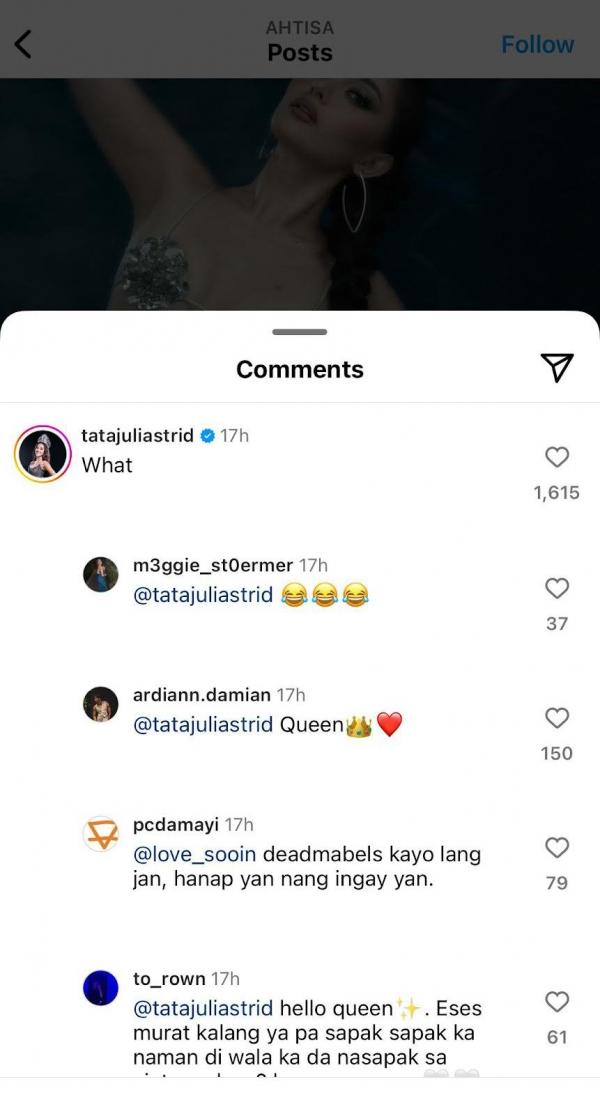Open tatajuliastrid's profile picture
The height and width of the screenshot is (1093, 600).
point(43,454)
